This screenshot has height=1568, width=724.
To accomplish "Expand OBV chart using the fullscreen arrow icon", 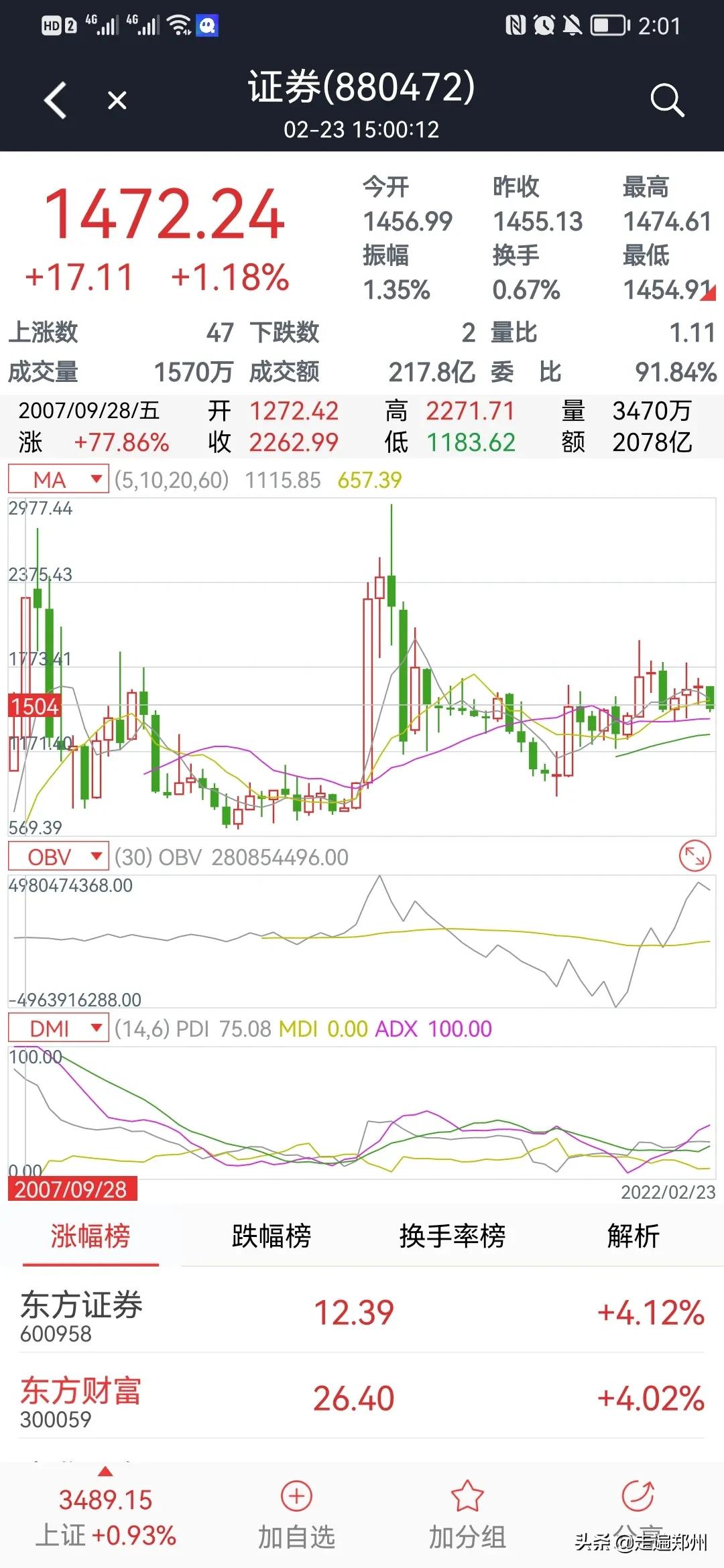I will [x=695, y=856].
